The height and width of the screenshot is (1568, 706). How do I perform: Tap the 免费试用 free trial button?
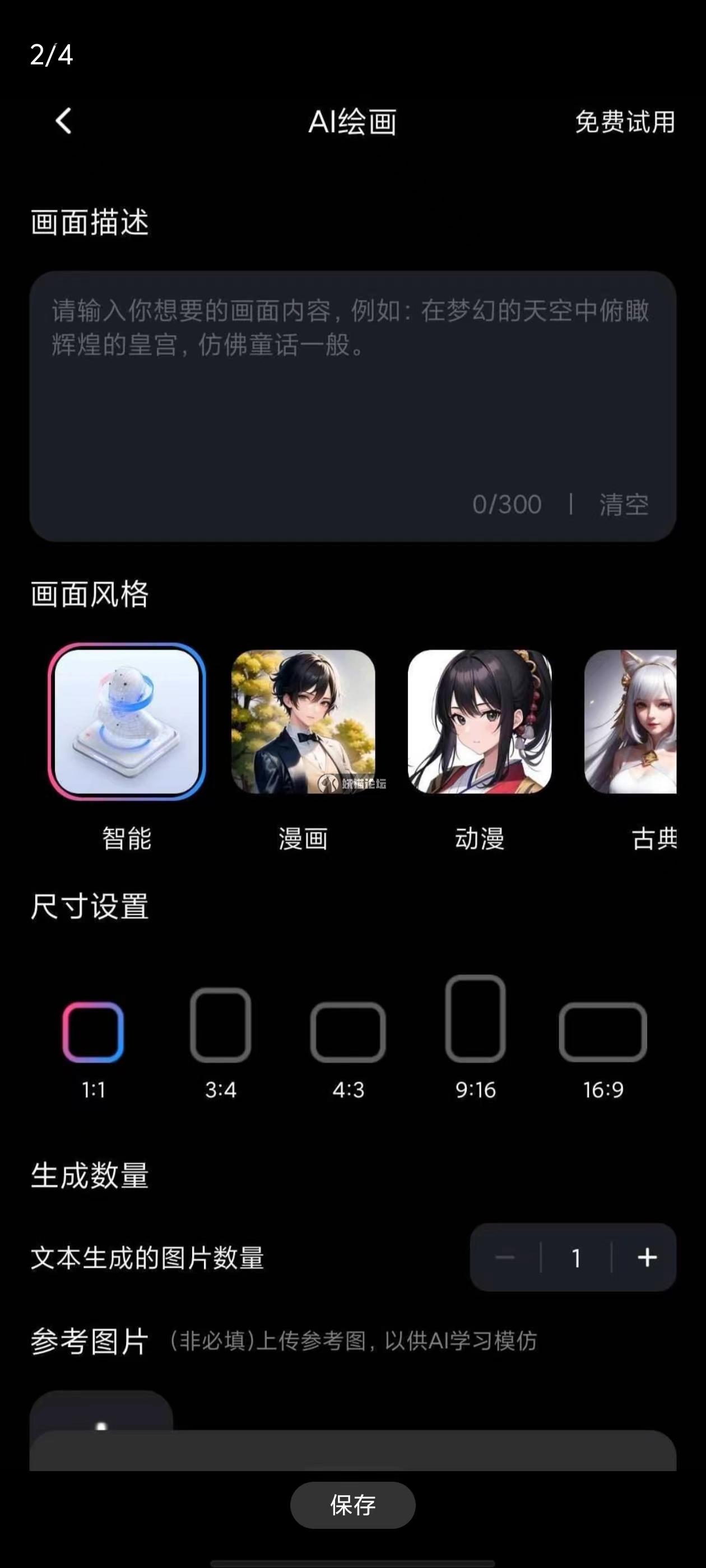point(625,122)
